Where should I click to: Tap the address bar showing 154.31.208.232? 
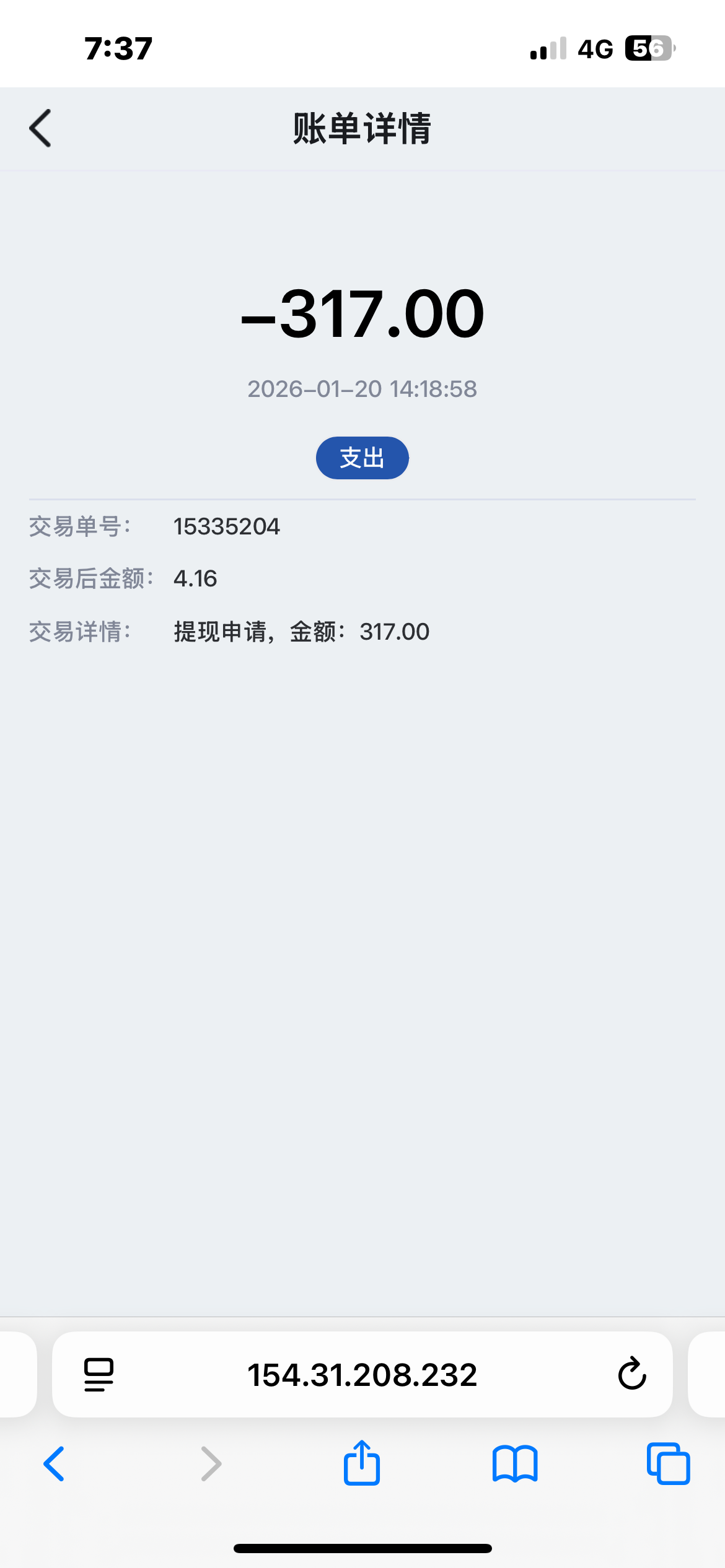[362, 1375]
